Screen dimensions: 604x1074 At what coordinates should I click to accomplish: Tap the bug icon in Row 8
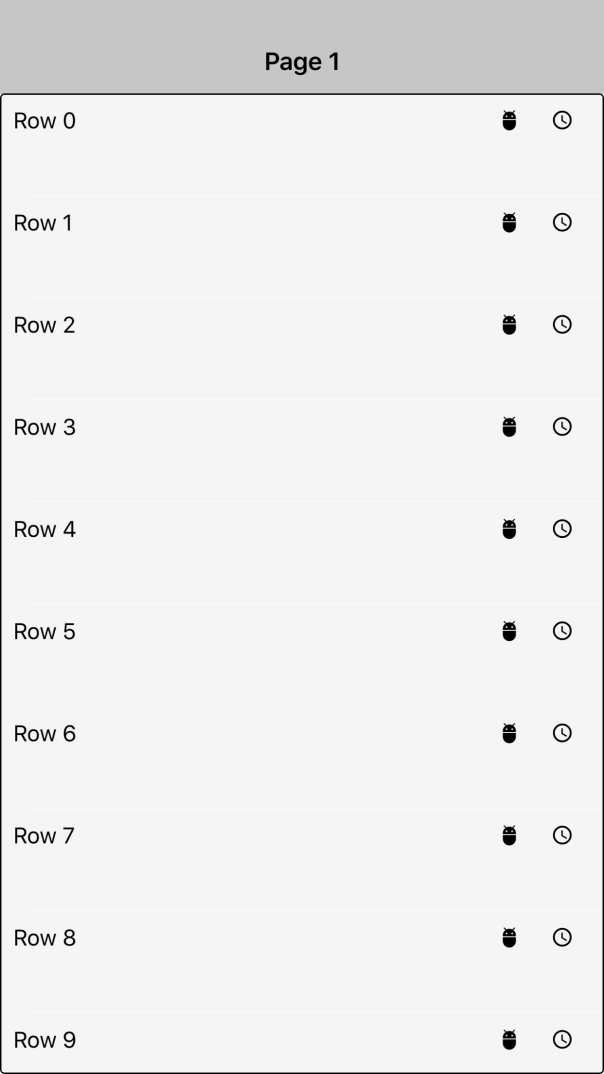point(509,937)
